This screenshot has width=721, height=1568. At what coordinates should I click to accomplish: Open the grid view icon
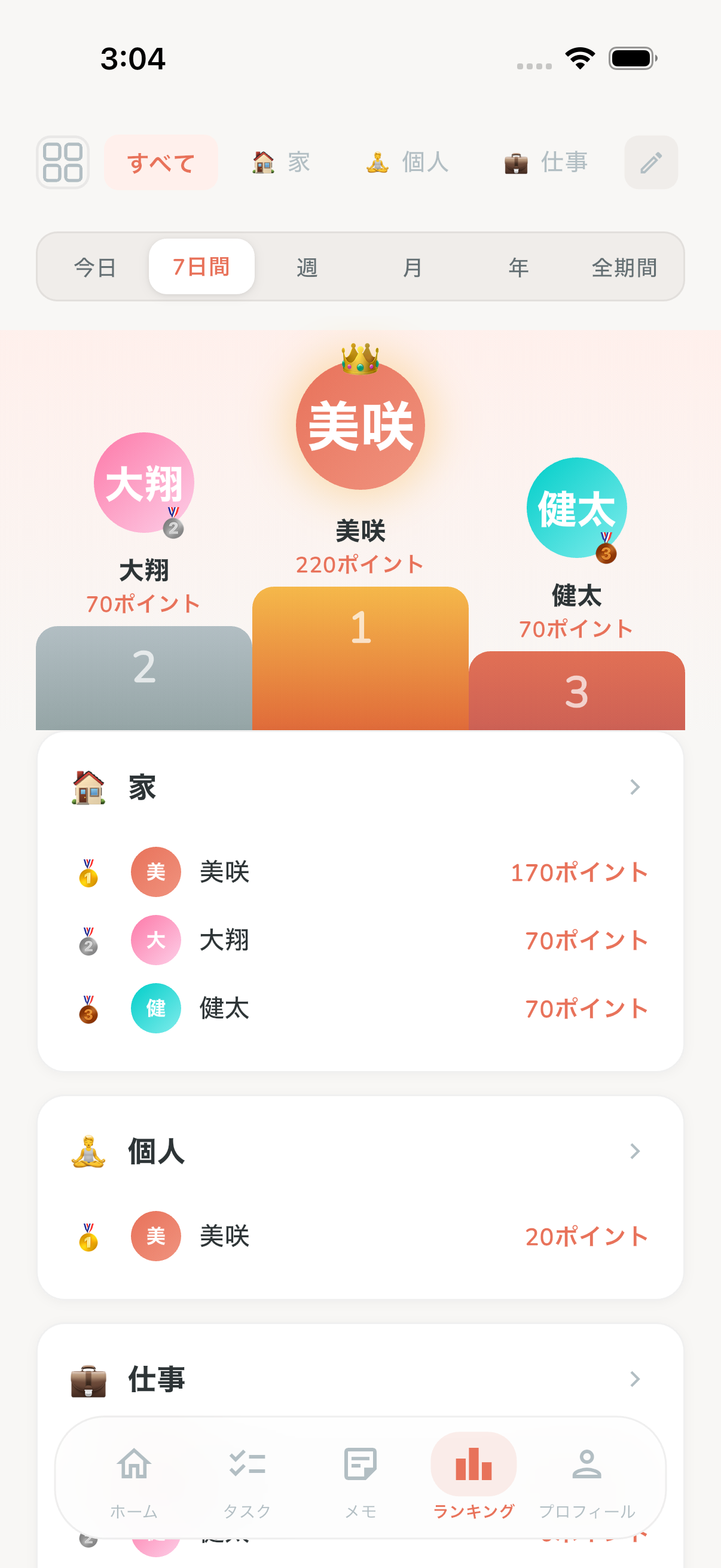tap(63, 163)
